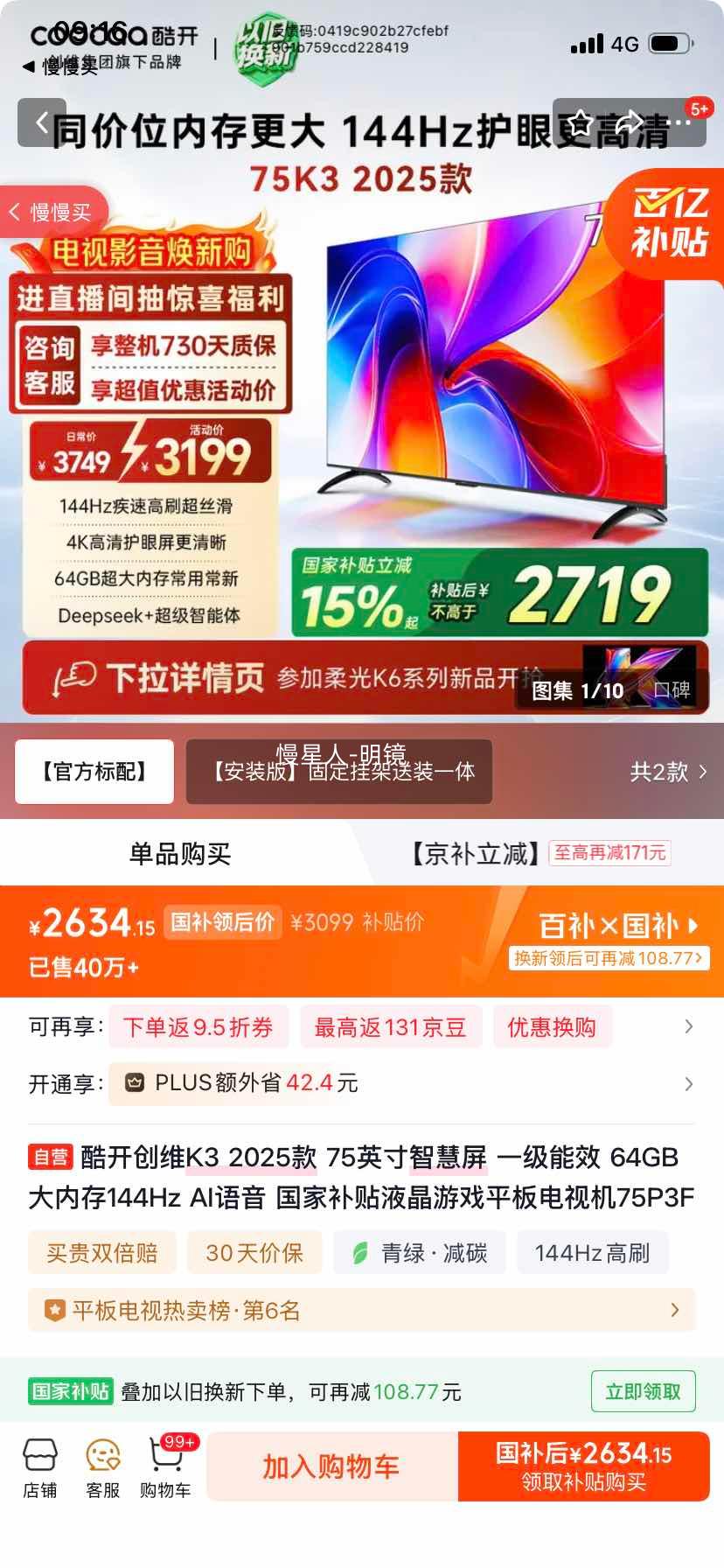This screenshot has width=724, height=1568.
Task: Open the 平板电视热卖榜·第6名 ranking
Action: tap(362, 1310)
